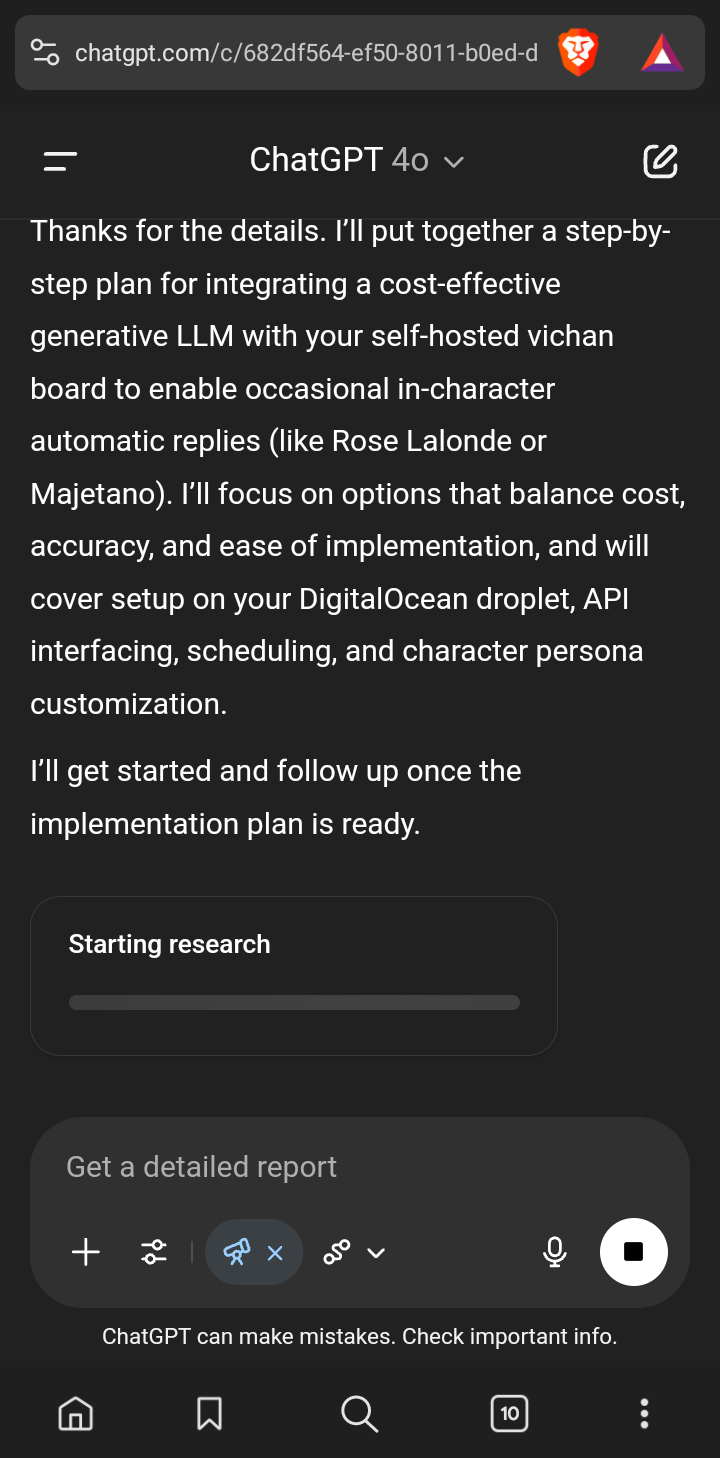Focus the 'Get a detailed report' input field
The image size is (720, 1458).
(x=360, y=1167)
